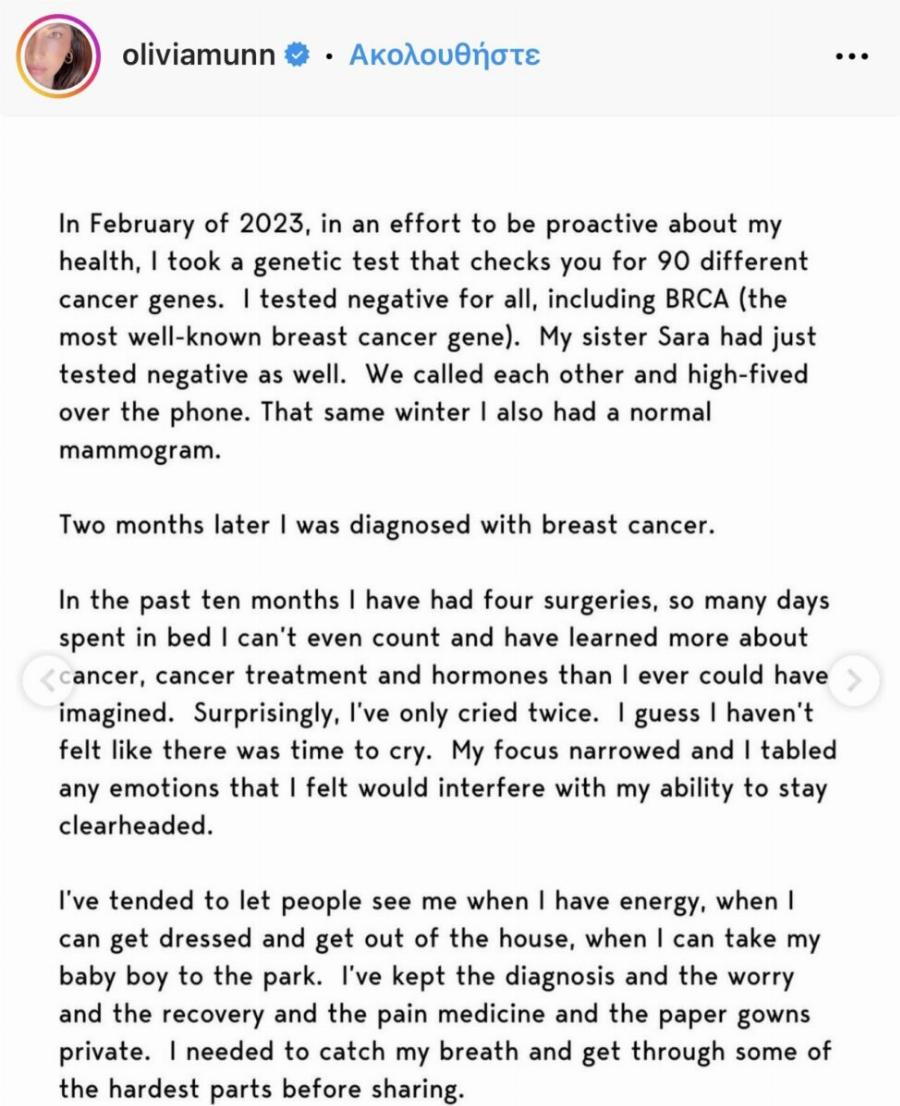Go to the previous slide of the post
Viewport: 900px width, 1106px height.
pyautogui.click(x=46, y=680)
